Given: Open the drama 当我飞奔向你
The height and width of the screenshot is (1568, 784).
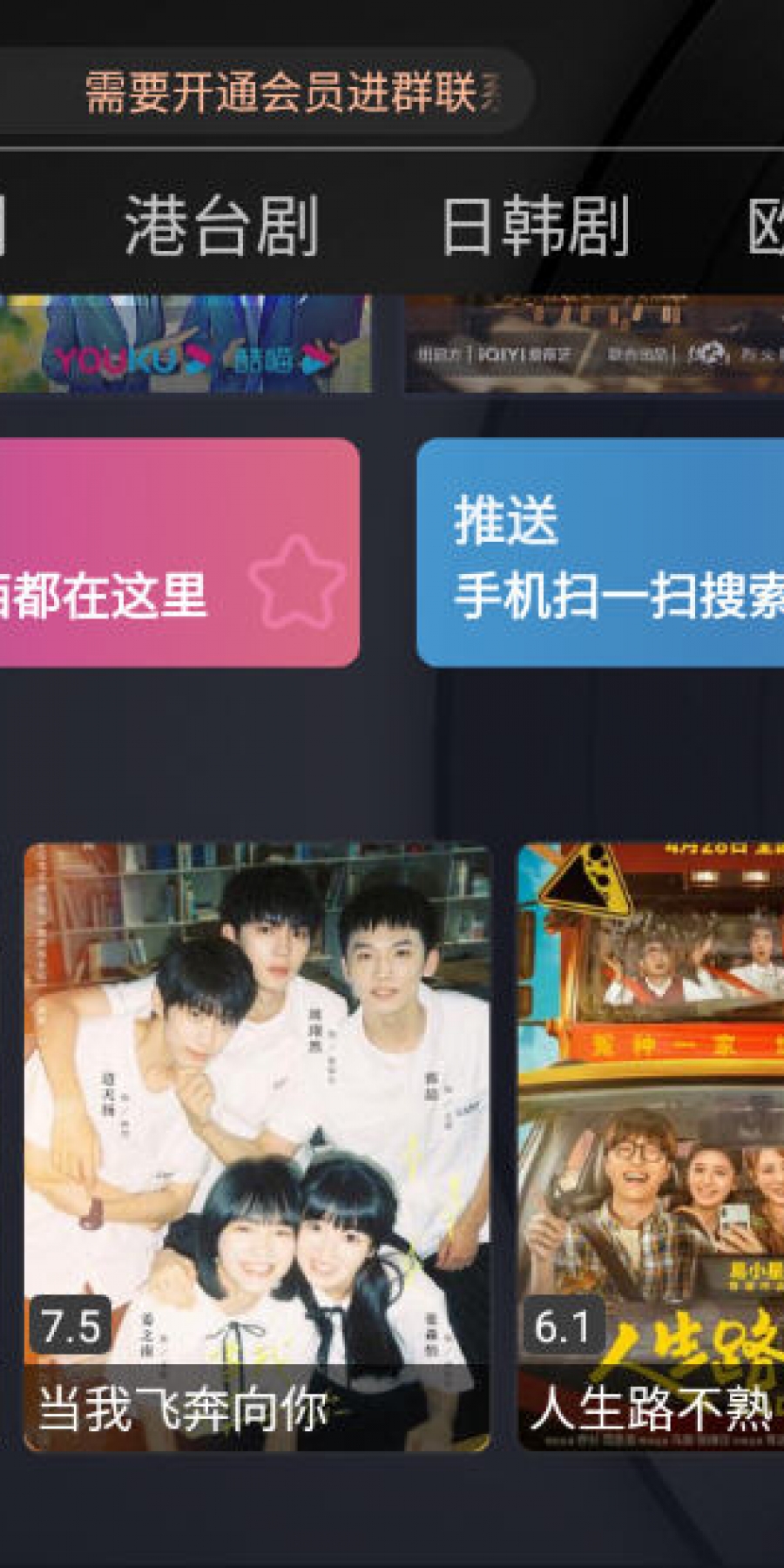Looking at the screenshot, I should (257, 1146).
